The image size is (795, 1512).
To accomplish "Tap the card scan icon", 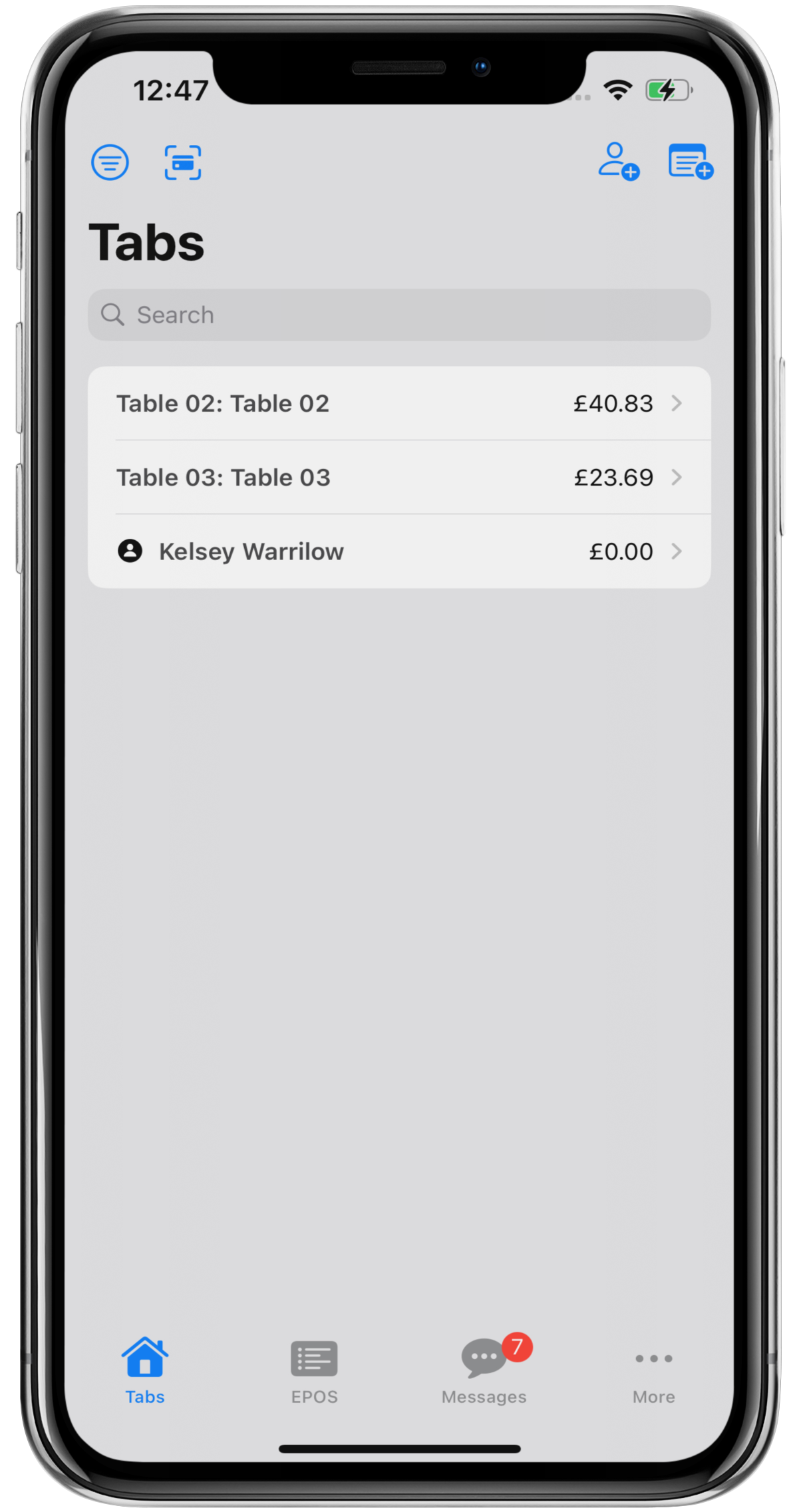I will coord(183,162).
